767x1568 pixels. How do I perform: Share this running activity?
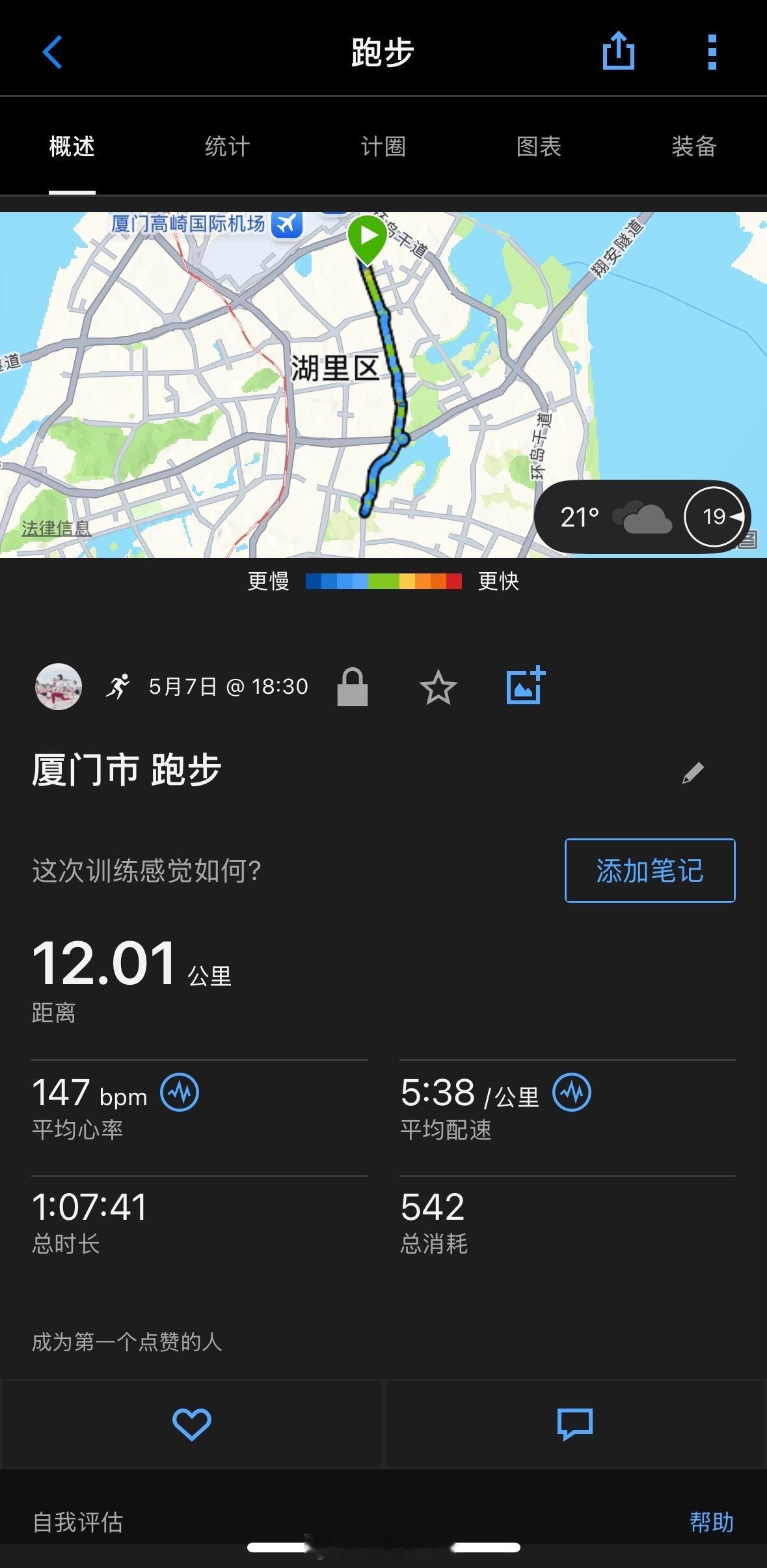click(618, 51)
